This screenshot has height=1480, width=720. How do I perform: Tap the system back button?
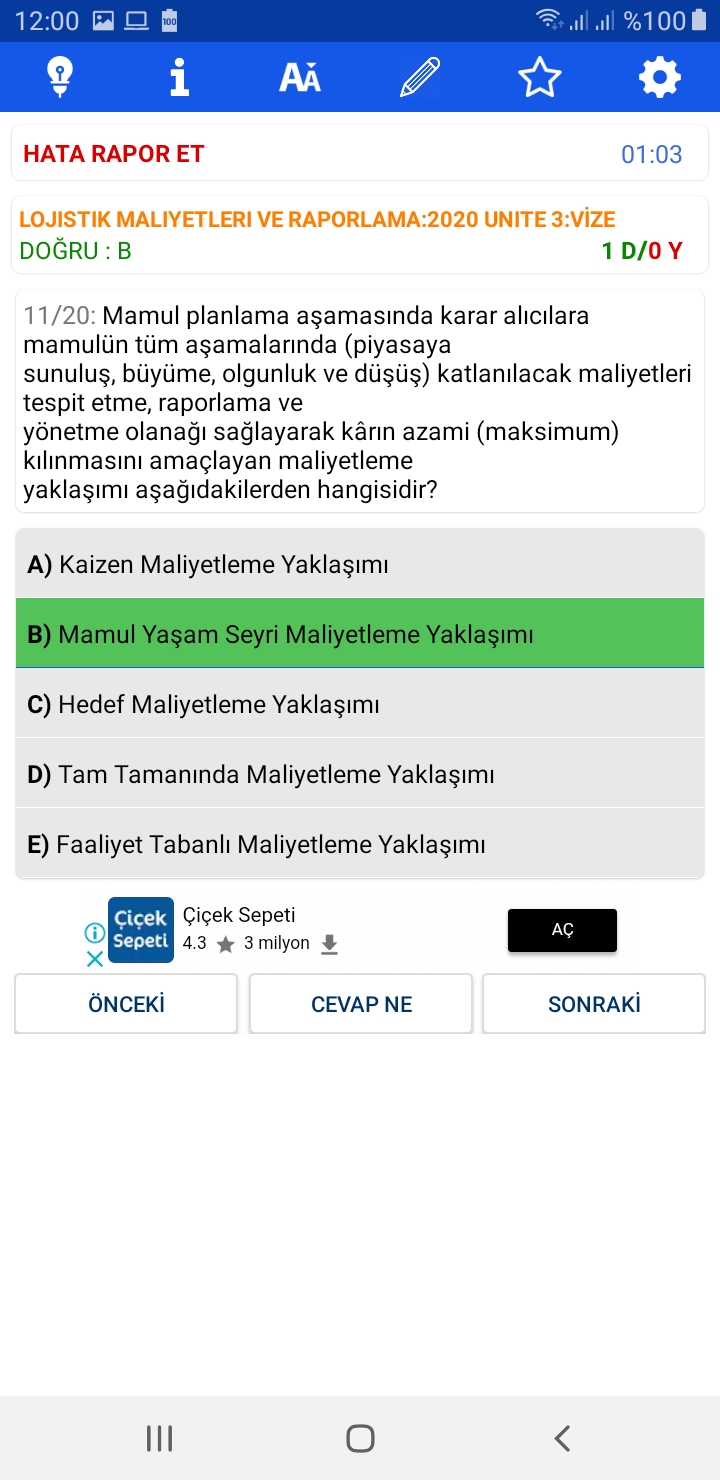point(562,1438)
